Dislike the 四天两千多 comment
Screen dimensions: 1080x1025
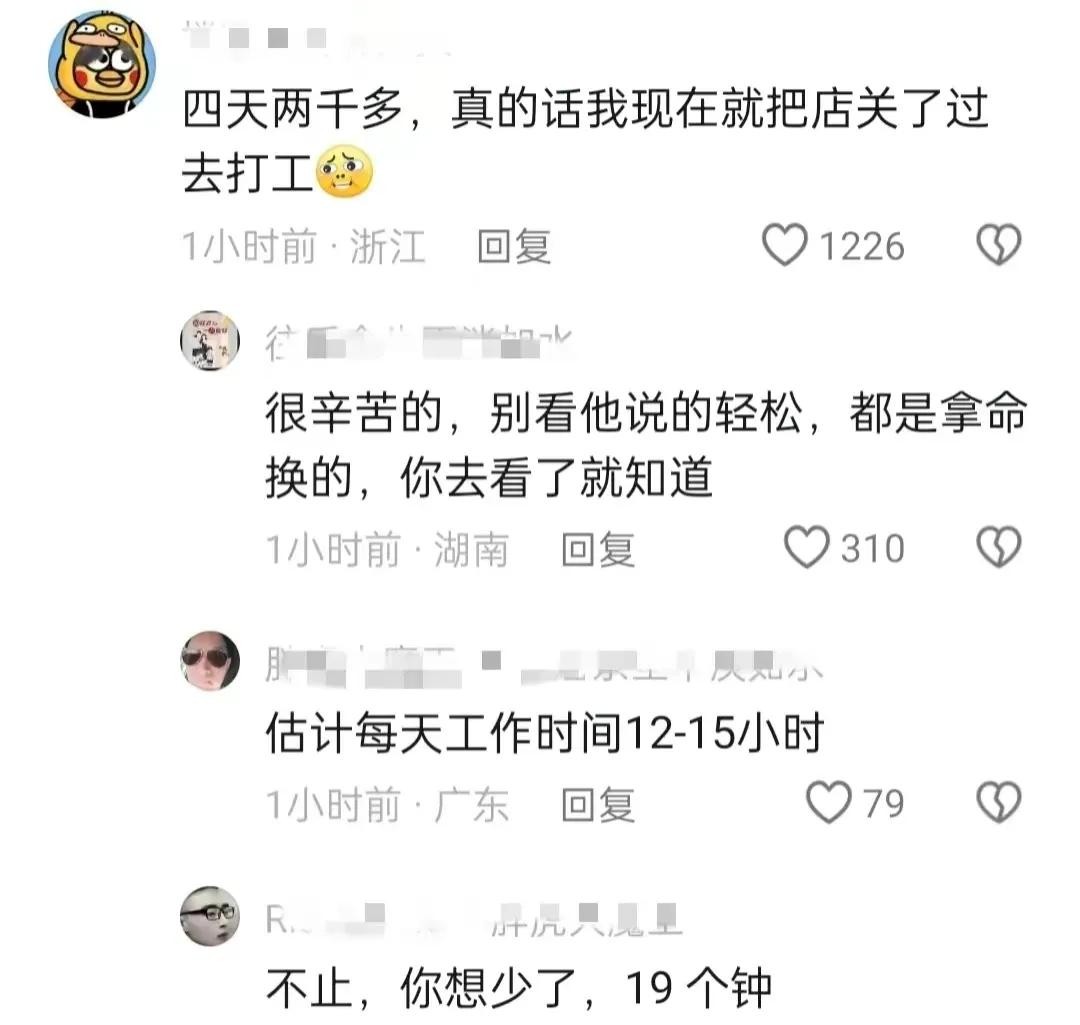click(997, 246)
